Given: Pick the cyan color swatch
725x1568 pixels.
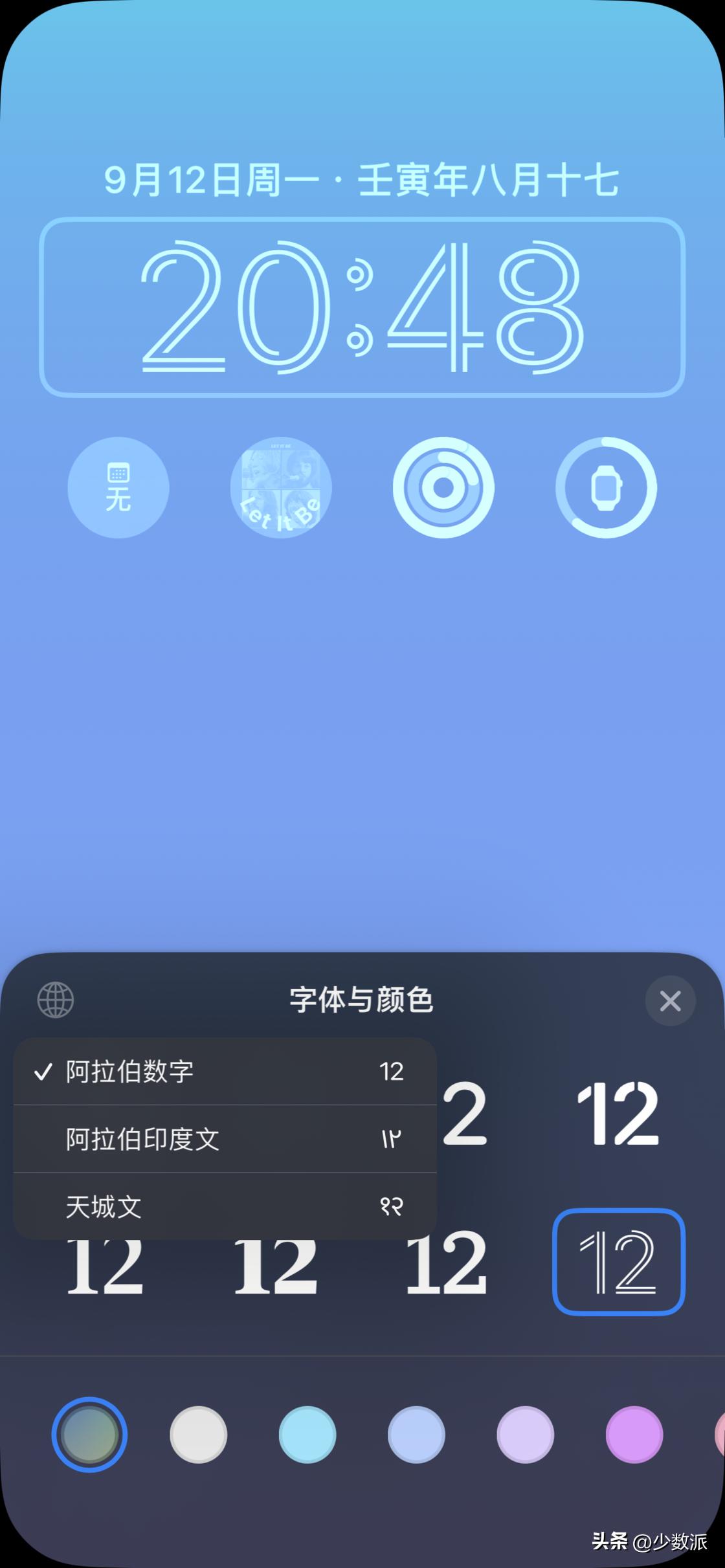Looking at the screenshot, I should [x=309, y=1435].
